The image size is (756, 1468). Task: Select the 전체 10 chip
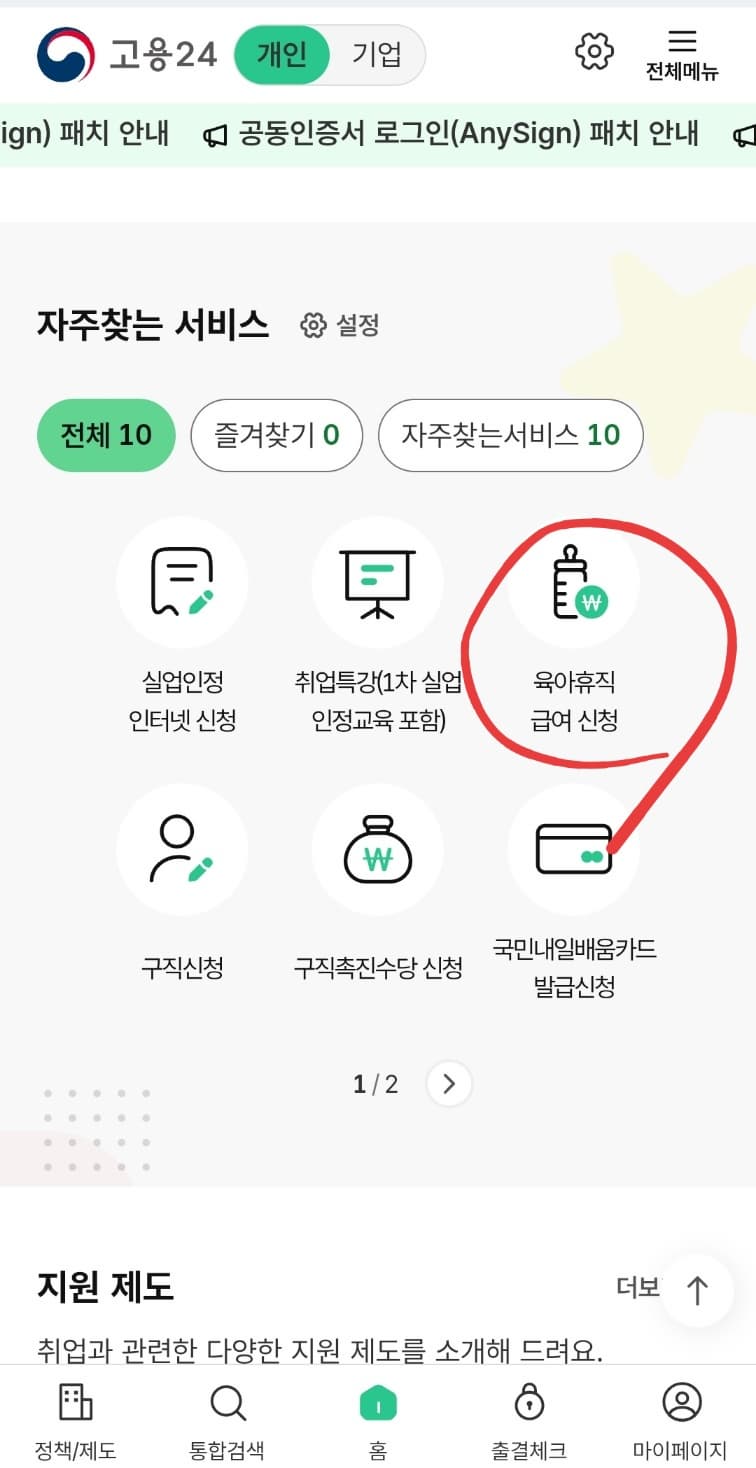[x=106, y=435]
